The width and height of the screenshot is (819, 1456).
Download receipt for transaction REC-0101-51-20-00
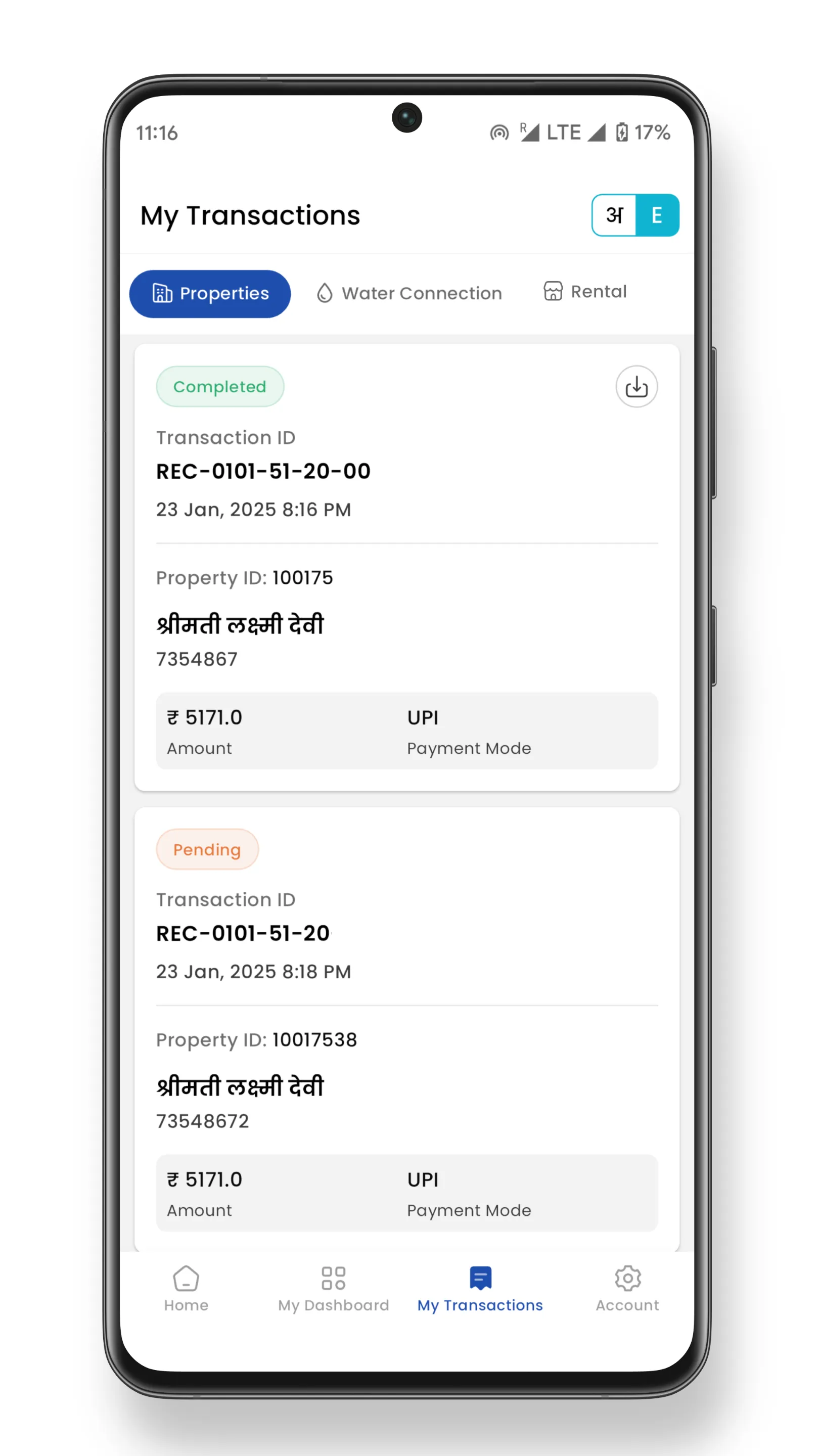pyautogui.click(x=636, y=387)
